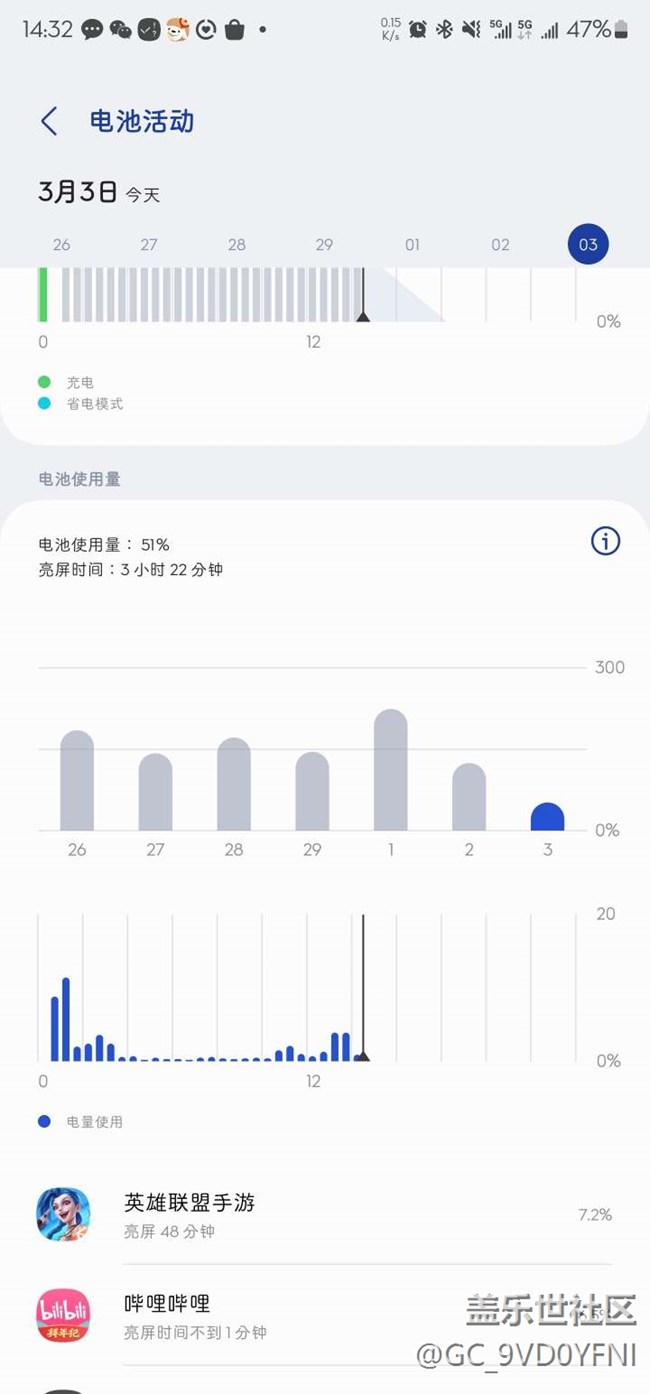The height and width of the screenshot is (1394, 650).
Task: Select date 03 in the date strip
Action: point(588,245)
